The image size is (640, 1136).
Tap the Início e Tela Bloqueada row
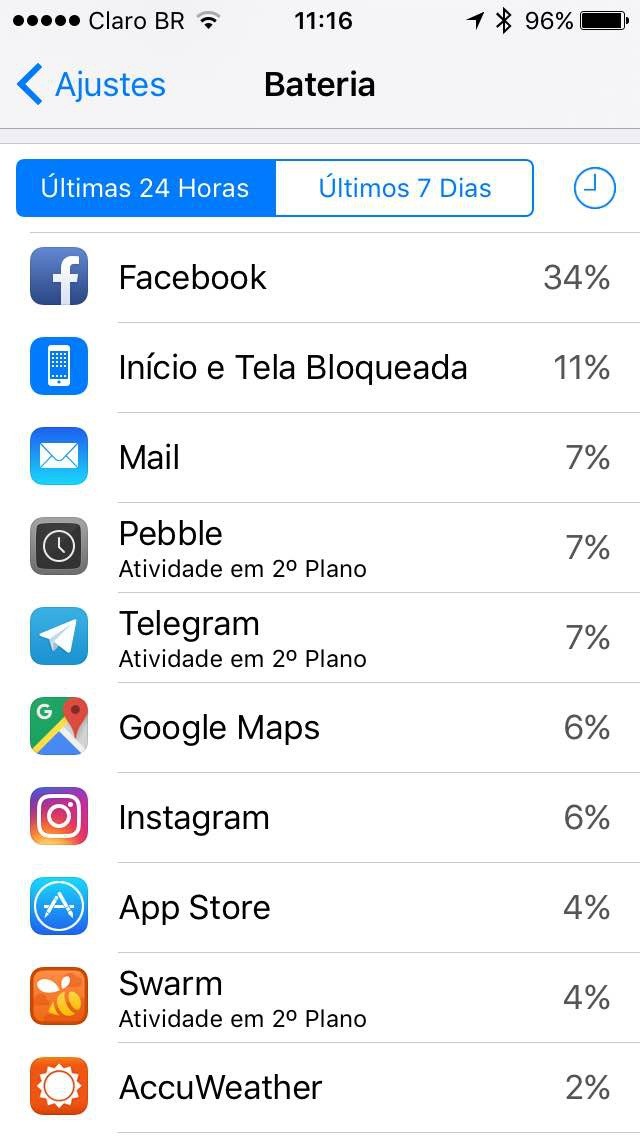click(x=320, y=367)
